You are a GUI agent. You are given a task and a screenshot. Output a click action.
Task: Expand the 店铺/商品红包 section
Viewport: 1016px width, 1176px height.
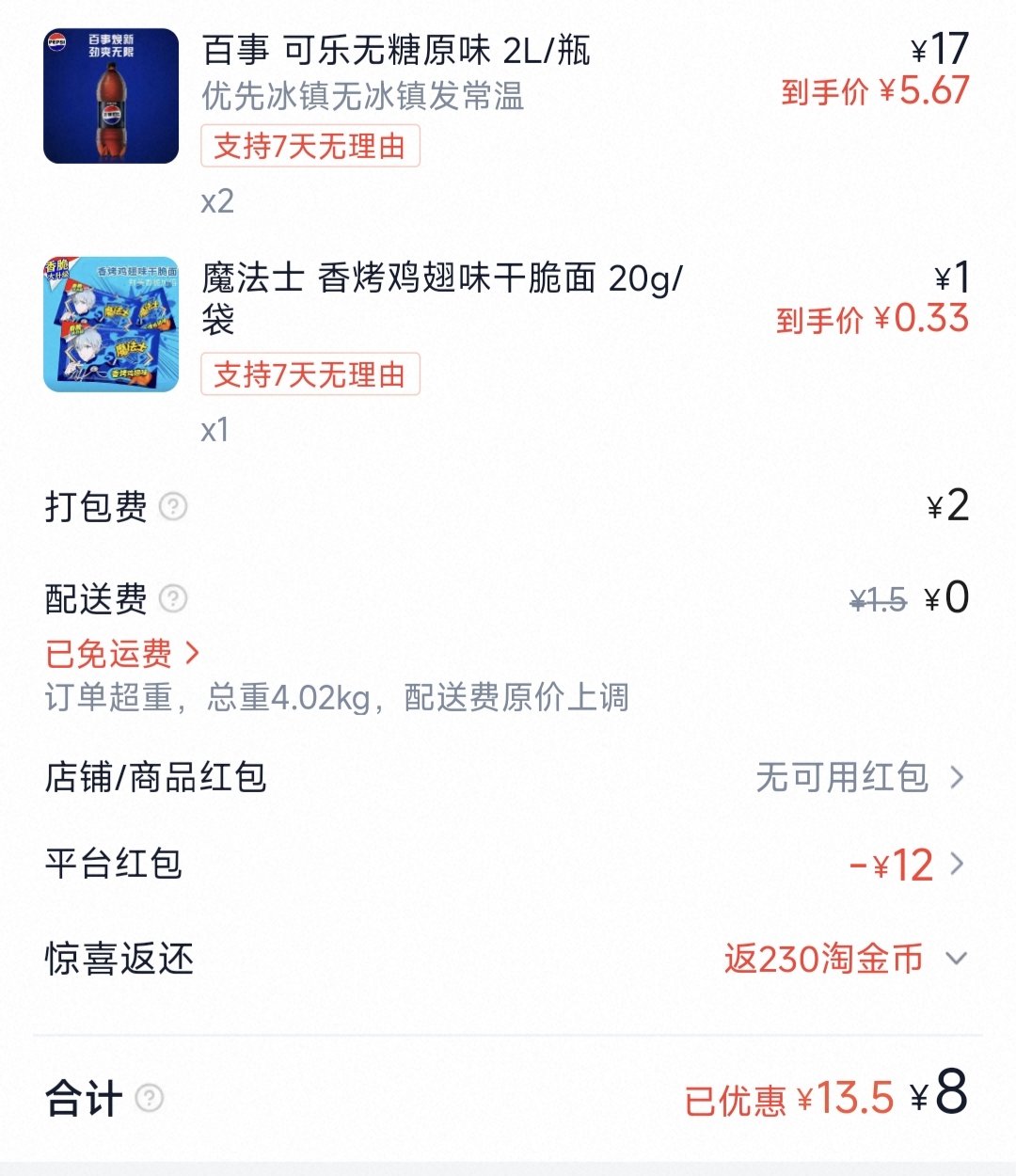pyautogui.click(x=958, y=778)
